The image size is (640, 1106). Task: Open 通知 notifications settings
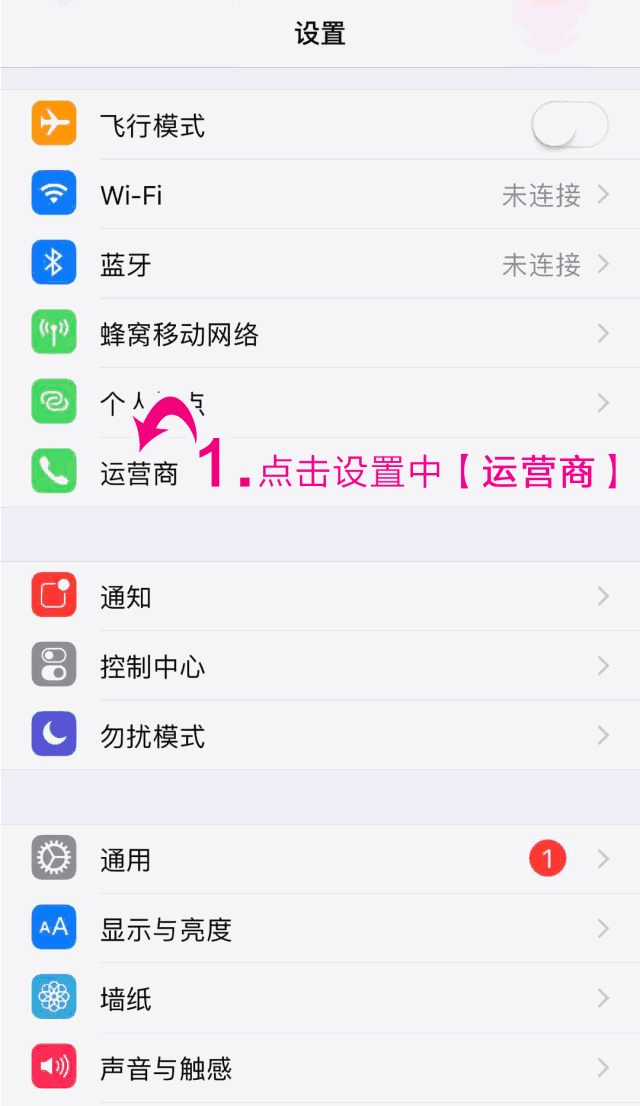point(320,597)
